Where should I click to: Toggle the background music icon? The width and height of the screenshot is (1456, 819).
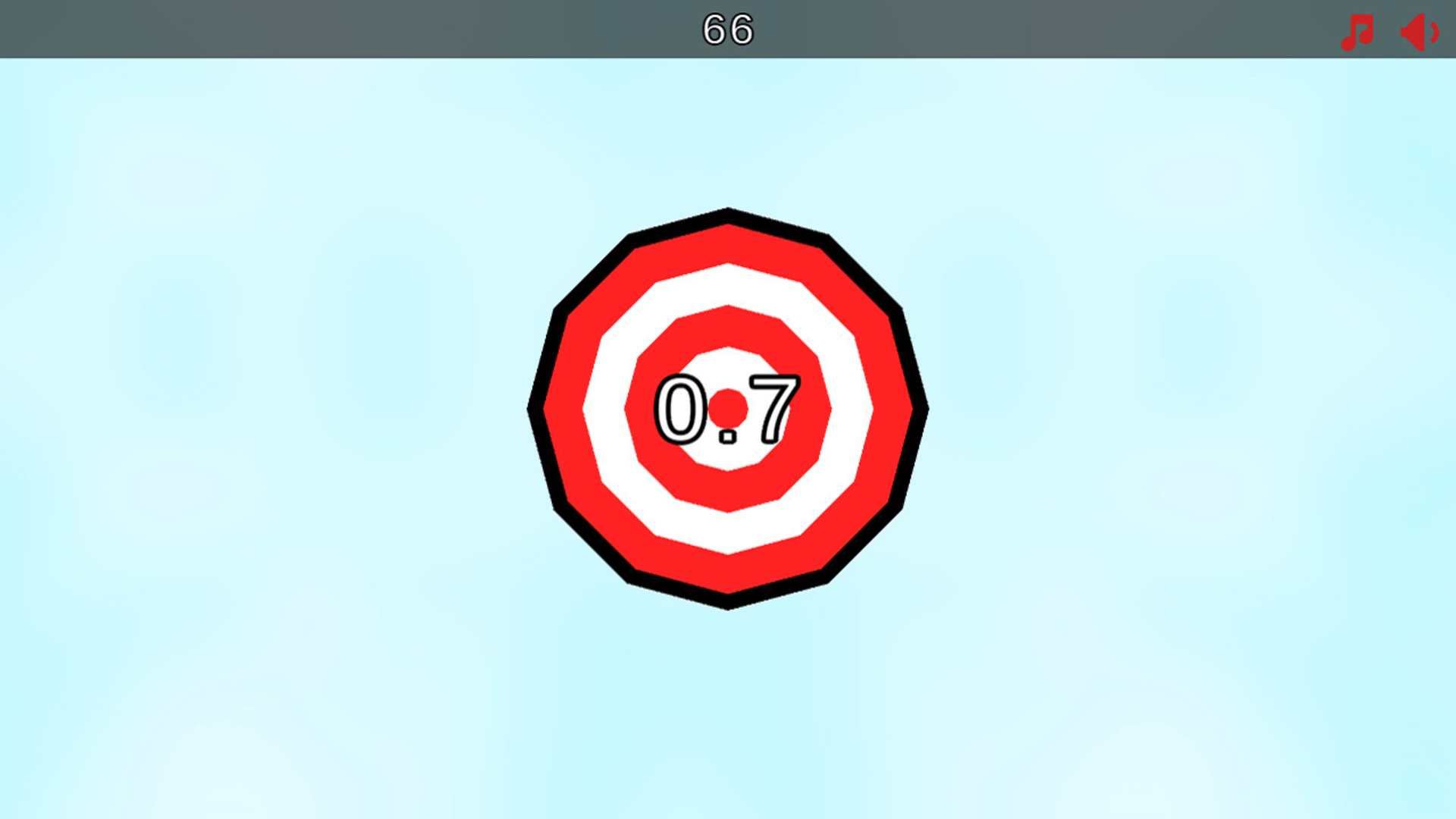click(1357, 32)
